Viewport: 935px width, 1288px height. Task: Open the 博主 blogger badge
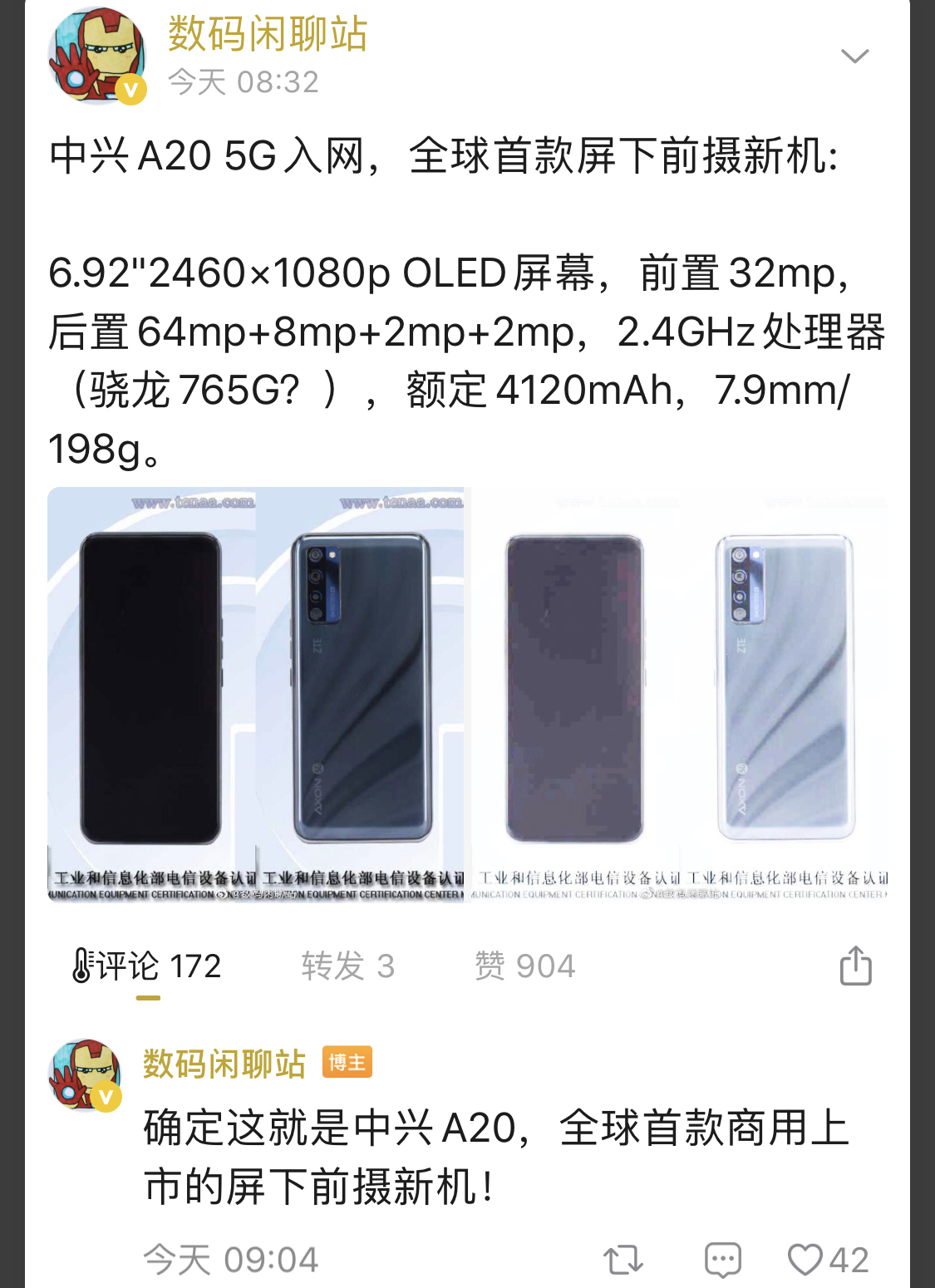click(x=347, y=1063)
